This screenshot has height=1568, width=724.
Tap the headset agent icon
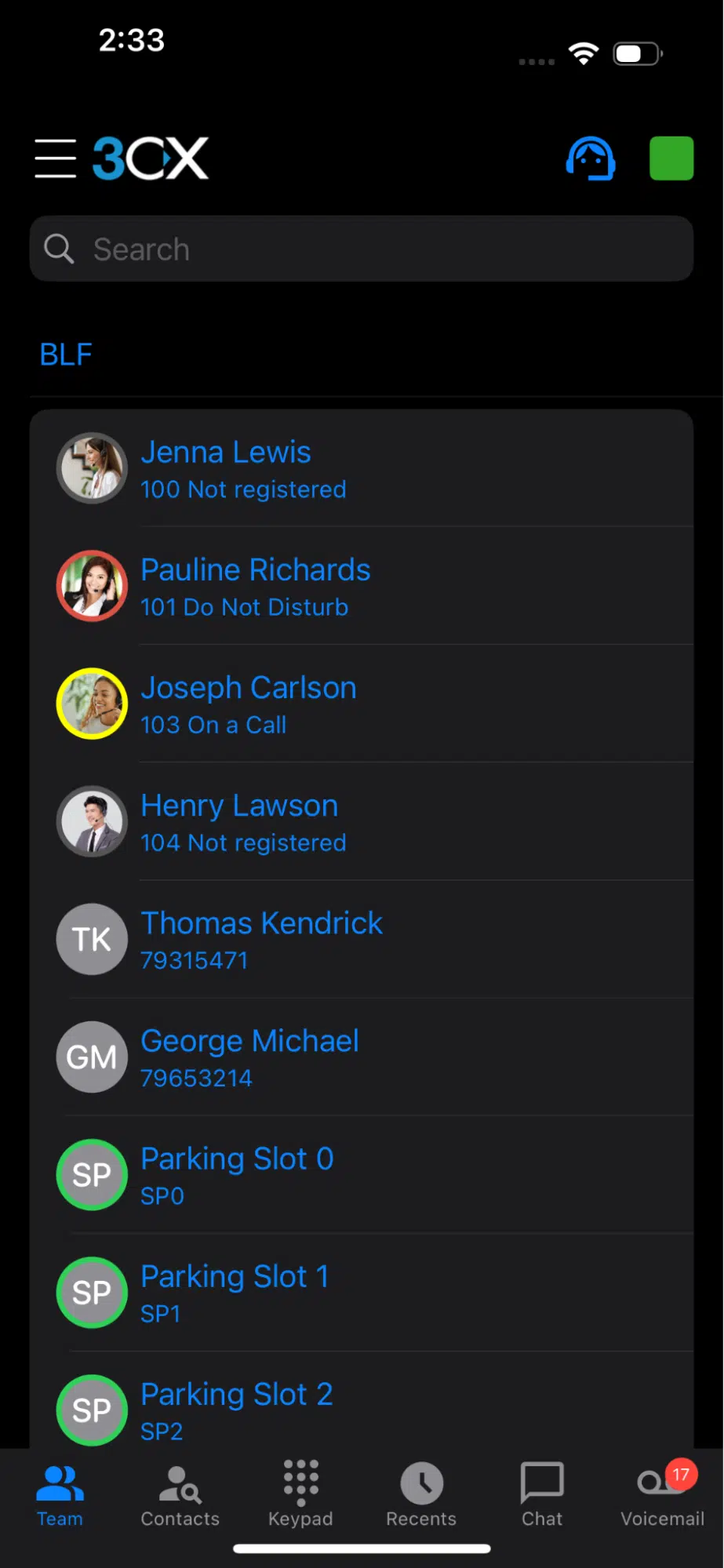(x=591, y=158)
